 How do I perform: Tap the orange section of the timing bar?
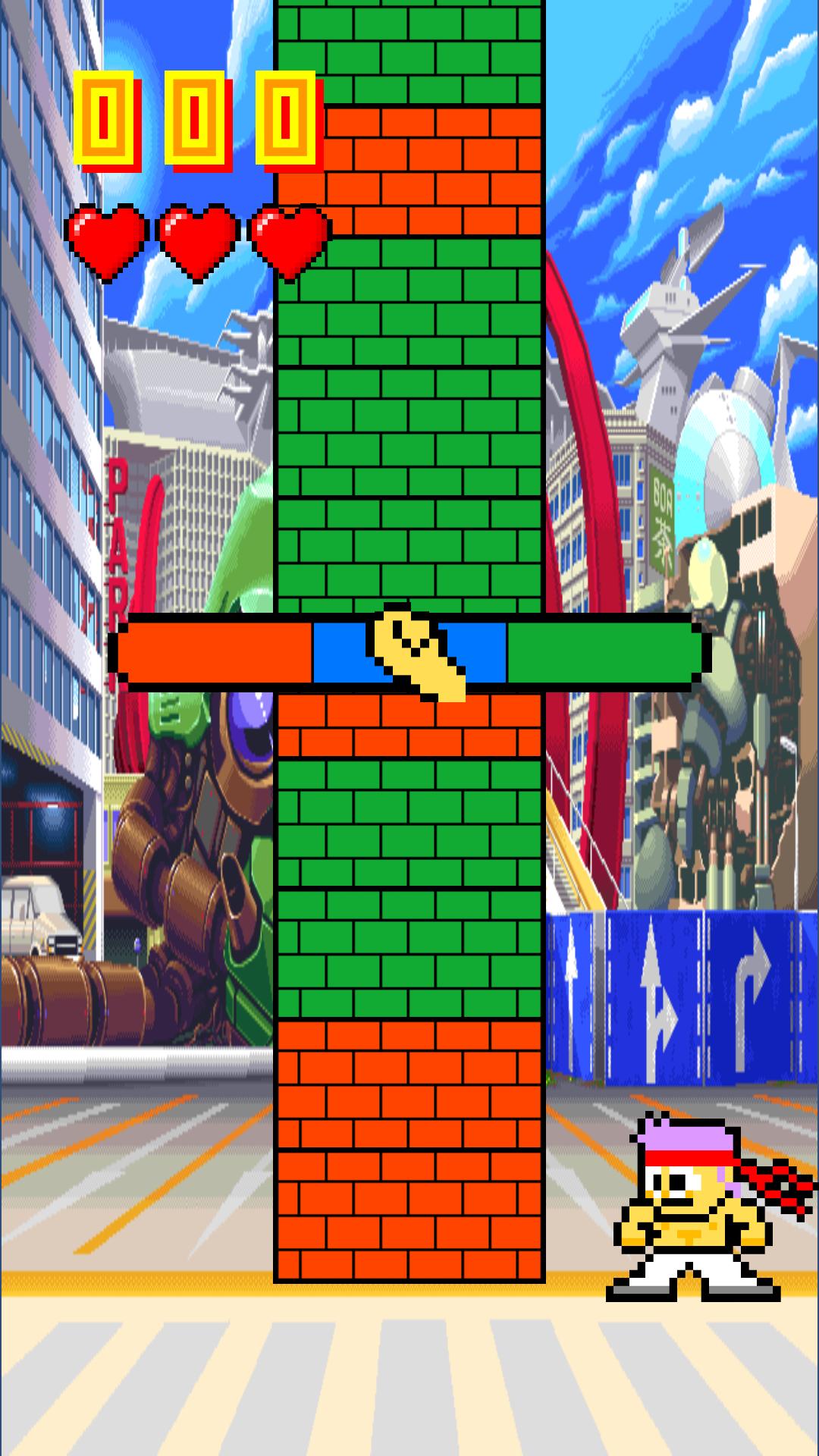[216, 652]
